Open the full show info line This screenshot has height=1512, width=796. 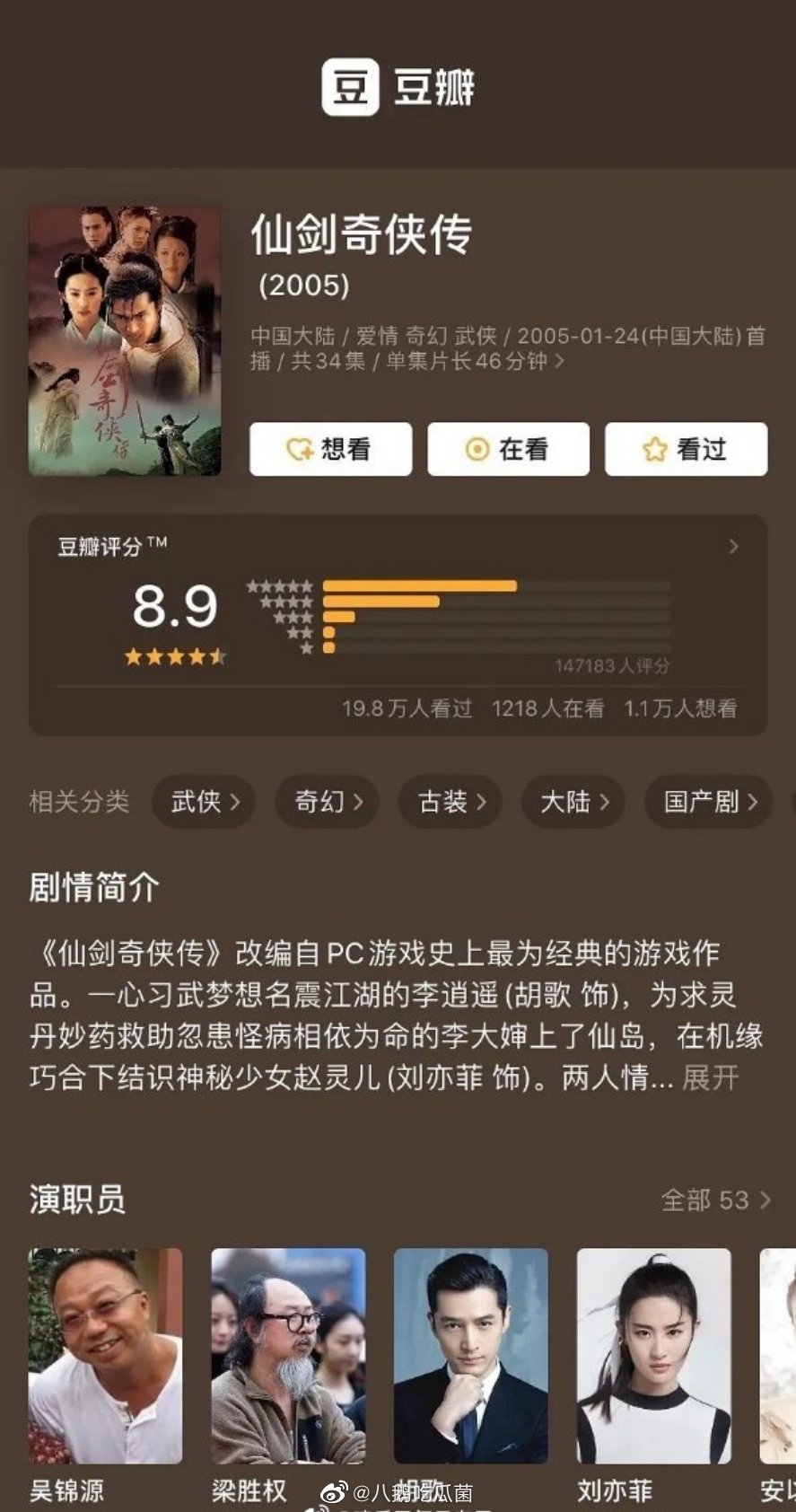click(x=560, y=362)
